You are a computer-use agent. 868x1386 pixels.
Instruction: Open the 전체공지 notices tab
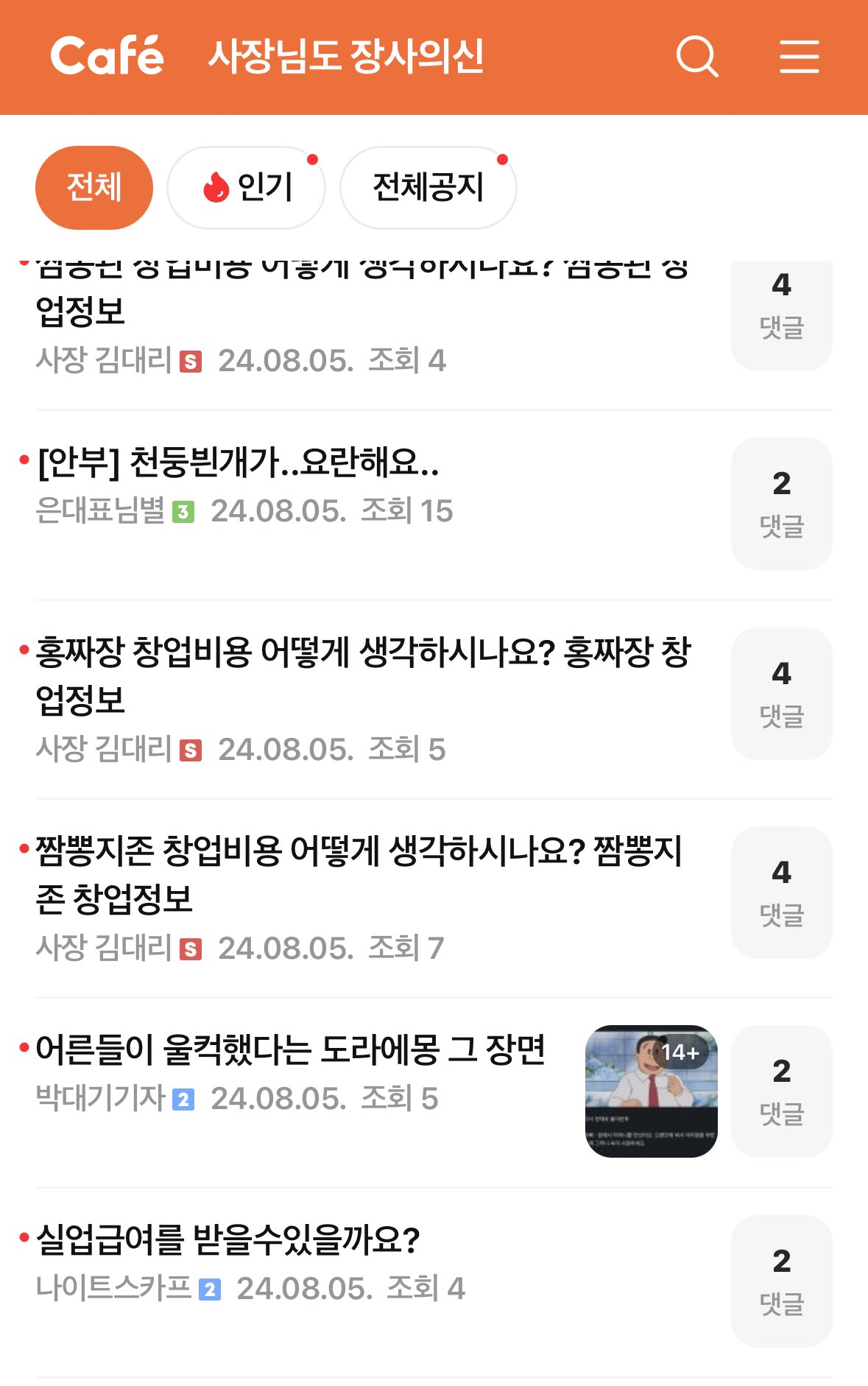tap(428, 186)
